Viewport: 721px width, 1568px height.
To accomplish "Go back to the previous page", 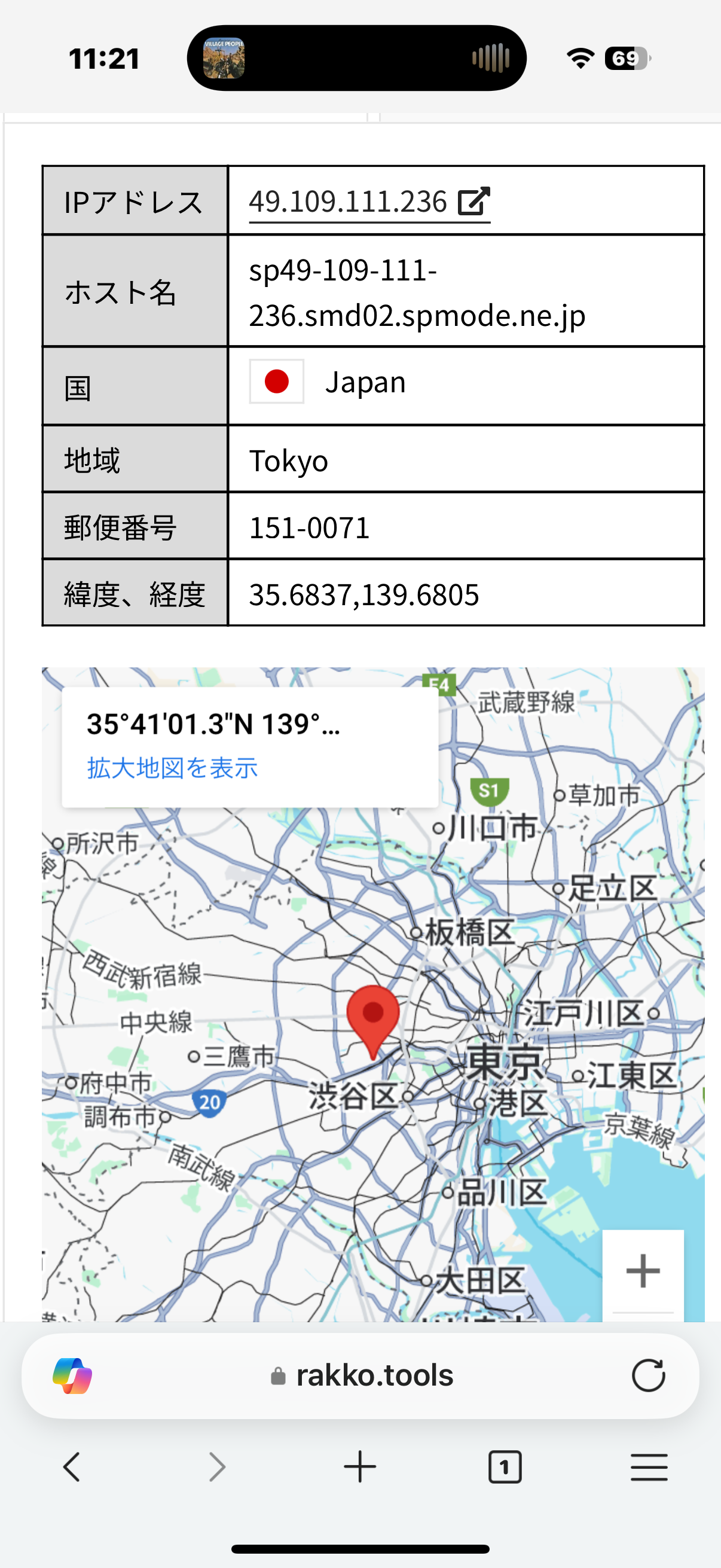I will tap(72, 1467).
